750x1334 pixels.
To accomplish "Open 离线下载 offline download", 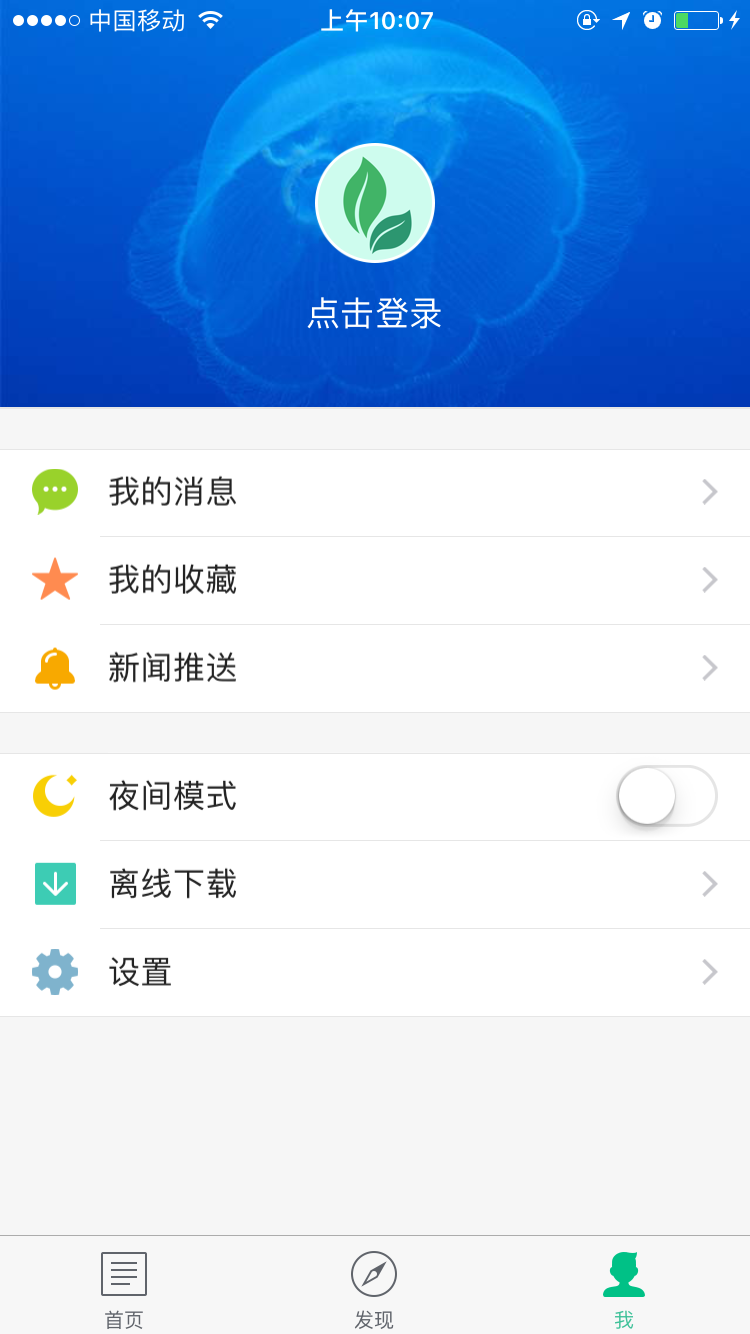I will coord(375,884).
